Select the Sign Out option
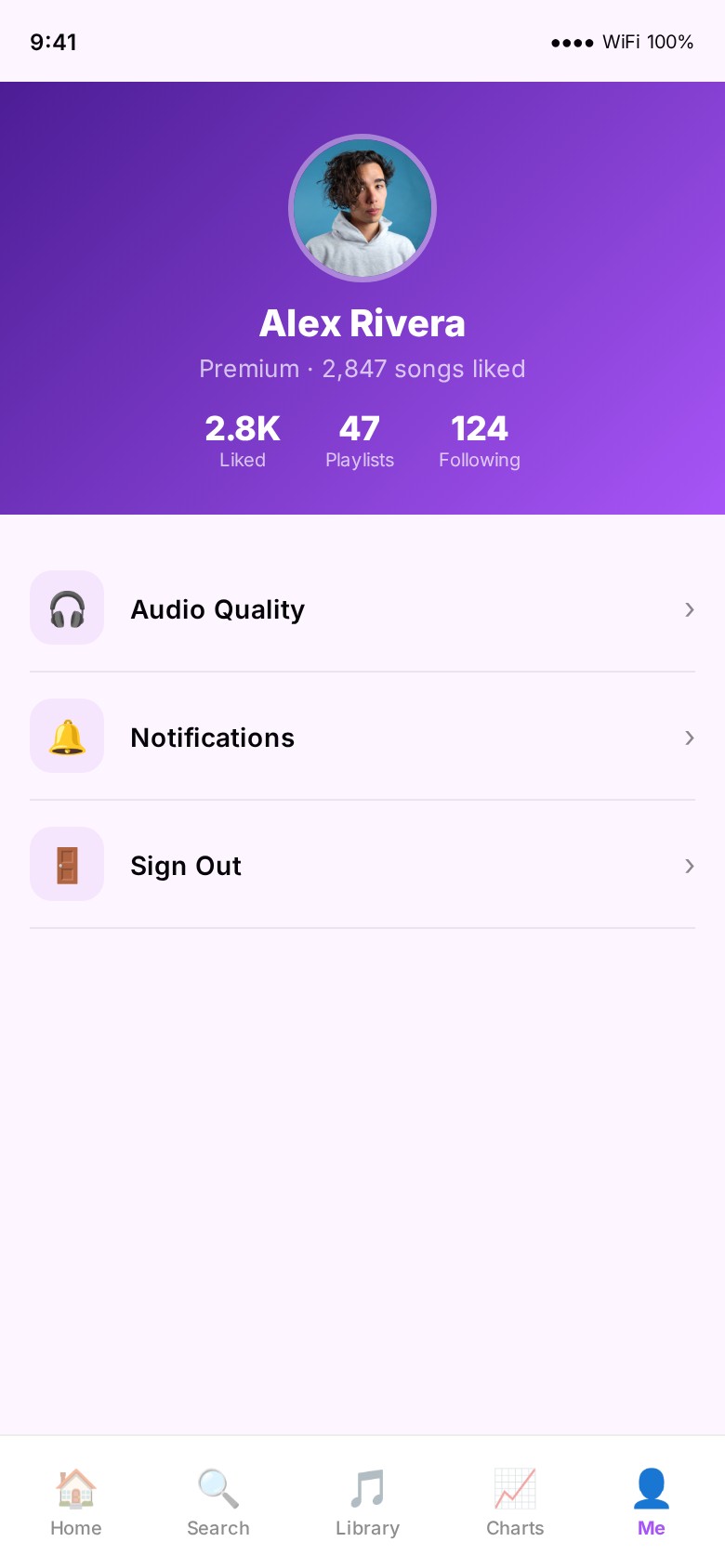Viewport: 725px width, 1568px height. pyautogui.click(x=362, y=865)
